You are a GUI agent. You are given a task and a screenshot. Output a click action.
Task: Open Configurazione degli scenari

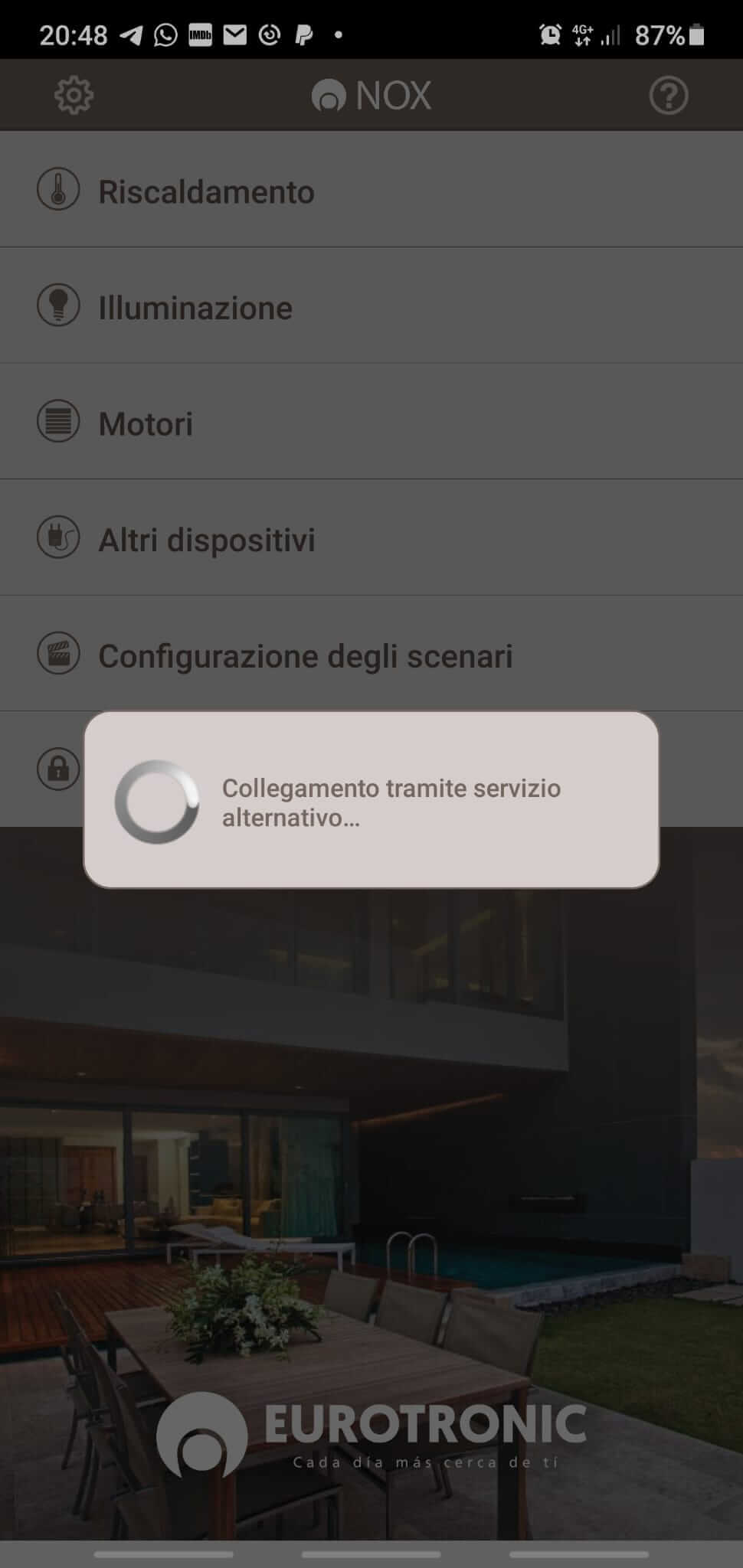305,656
